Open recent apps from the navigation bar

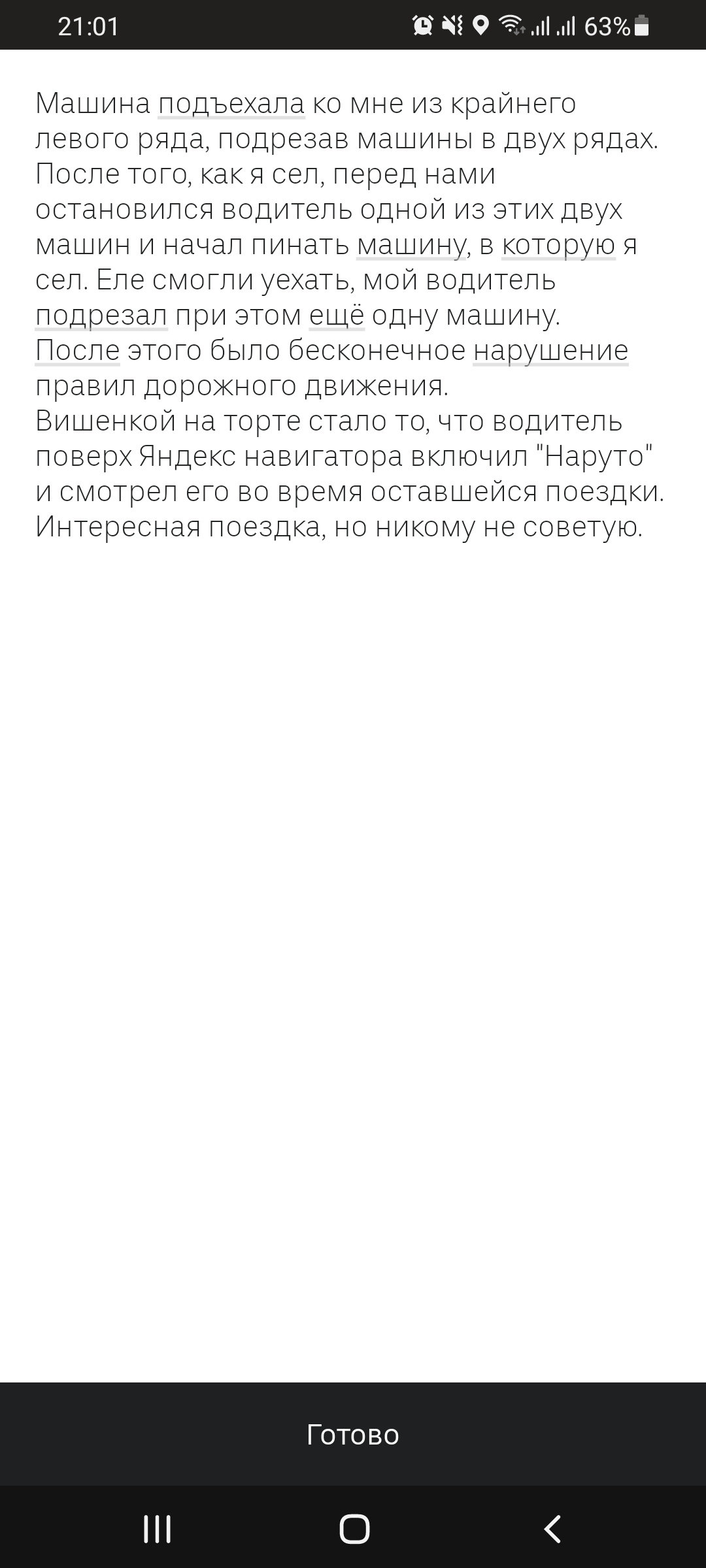pyautogui.click(x=157, y=1529)
